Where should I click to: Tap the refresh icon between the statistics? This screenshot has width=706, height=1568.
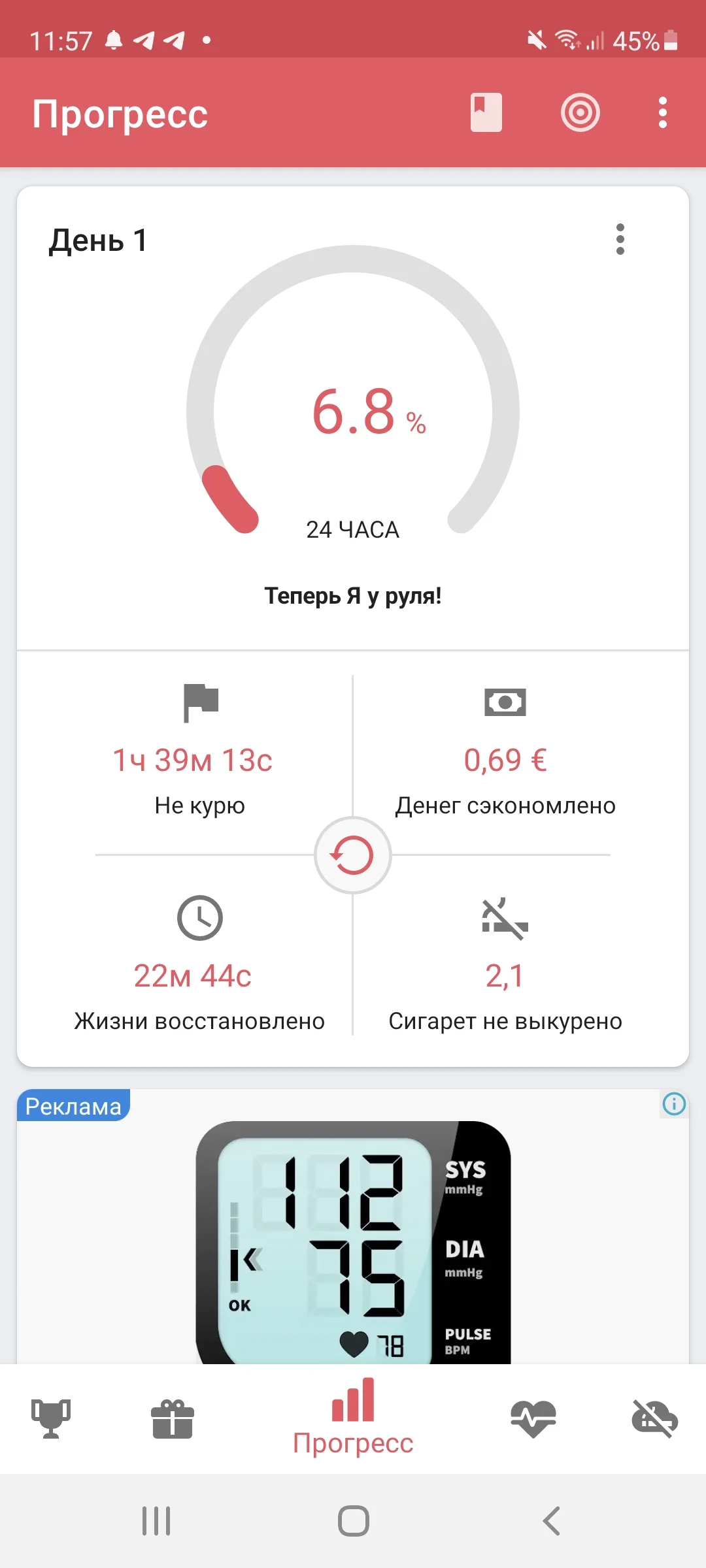click(x=352, y=855)
